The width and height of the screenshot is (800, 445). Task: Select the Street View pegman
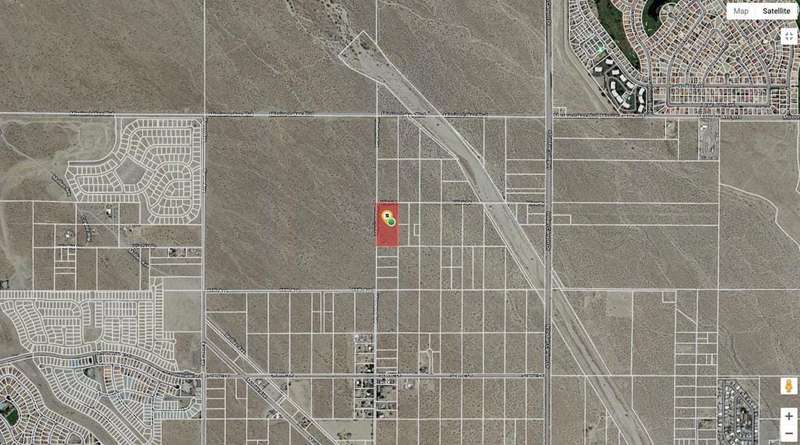[788, 386]
